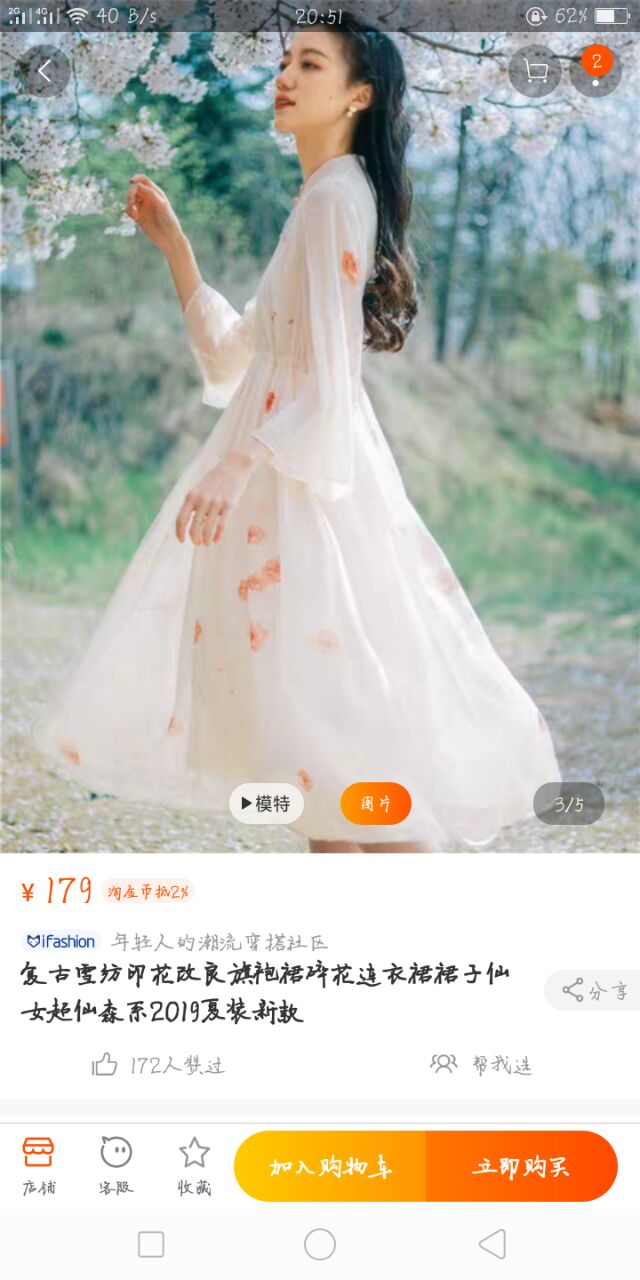640x1280 pixels.
Task: Add item to favorites with 收藏
Action: pyautogui.click(x=194, y=1166)
